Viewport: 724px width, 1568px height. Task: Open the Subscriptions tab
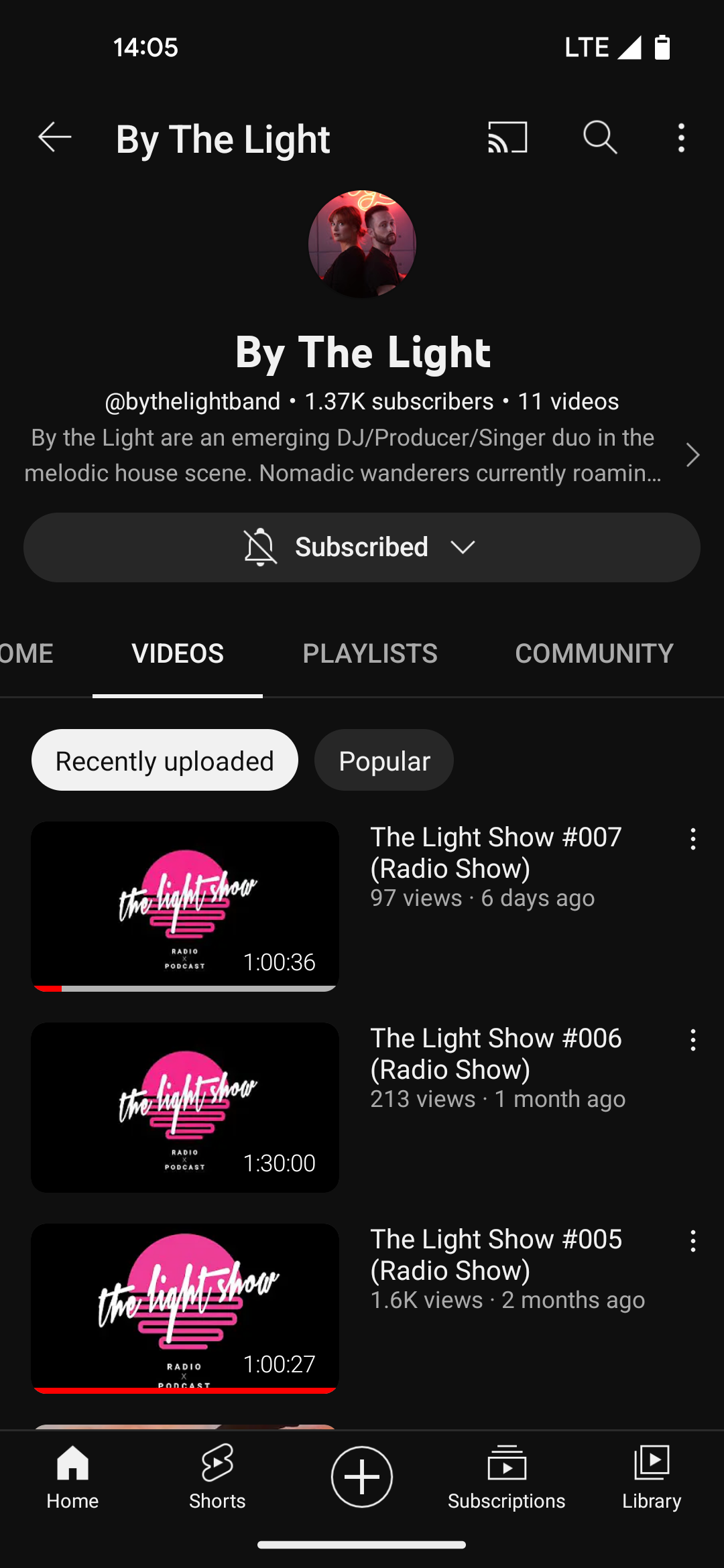point(507,1477)
